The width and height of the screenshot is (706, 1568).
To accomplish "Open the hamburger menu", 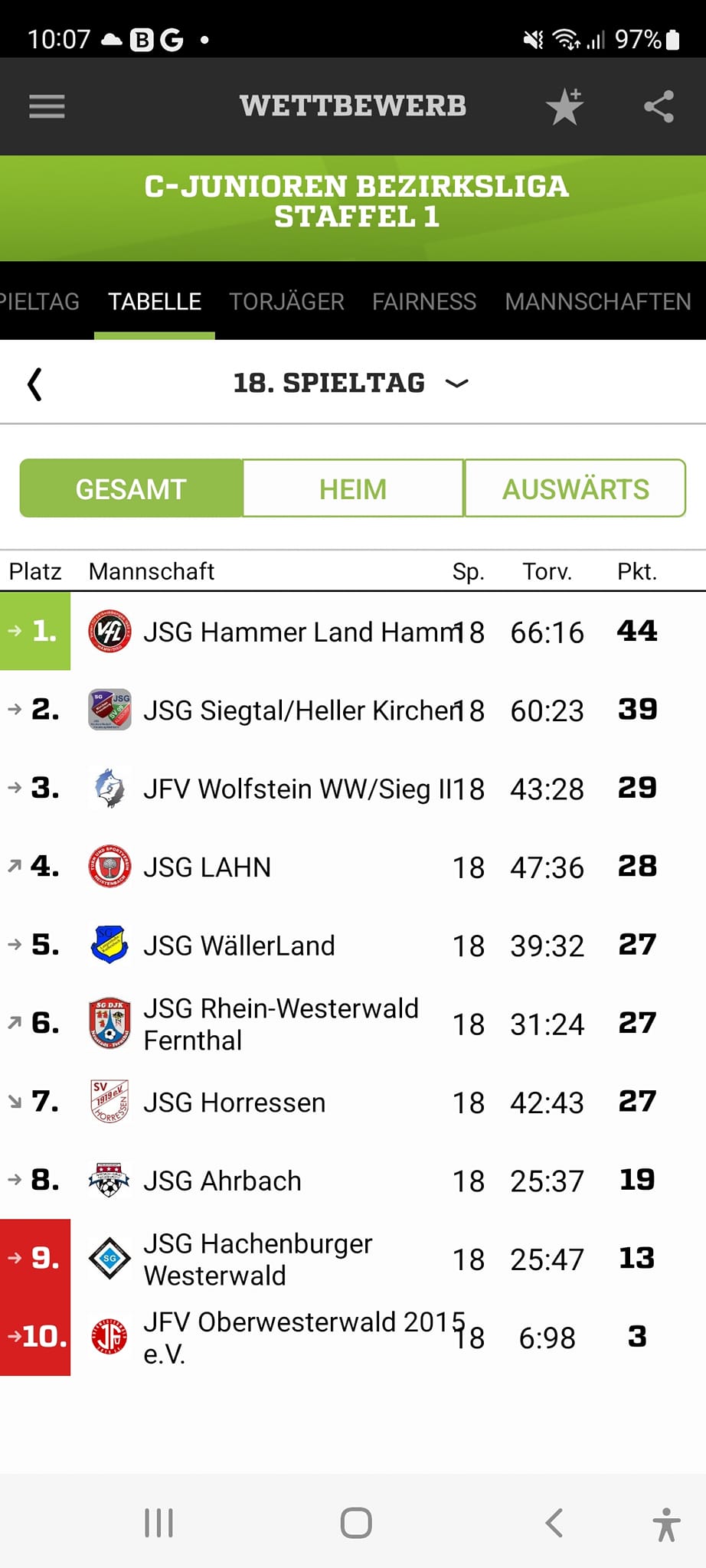I will pyautogui.click(x=47, y=106).
